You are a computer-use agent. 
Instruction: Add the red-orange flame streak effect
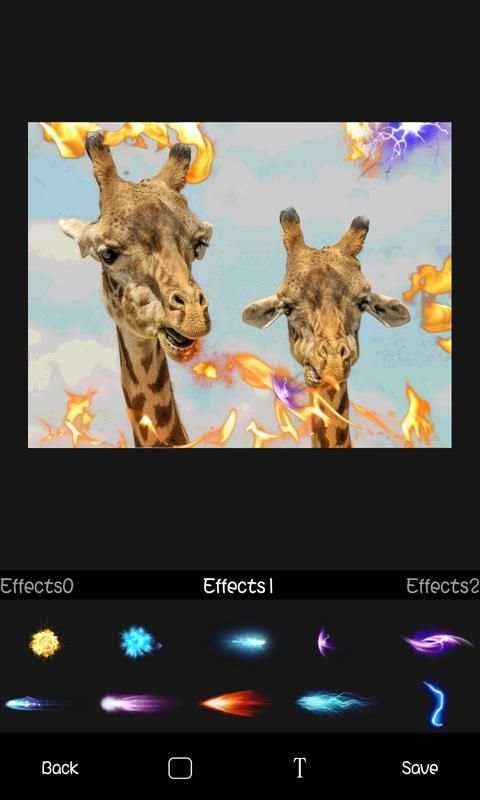tap(234, 704)
